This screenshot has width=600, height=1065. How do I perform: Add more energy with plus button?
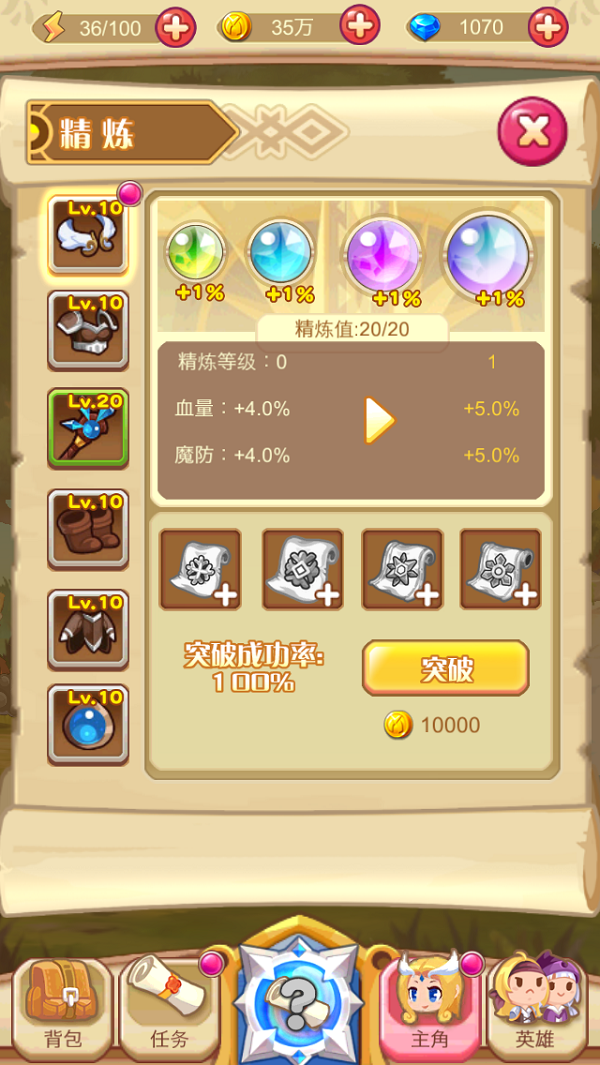pyautogui.click(x=176, y=27)
